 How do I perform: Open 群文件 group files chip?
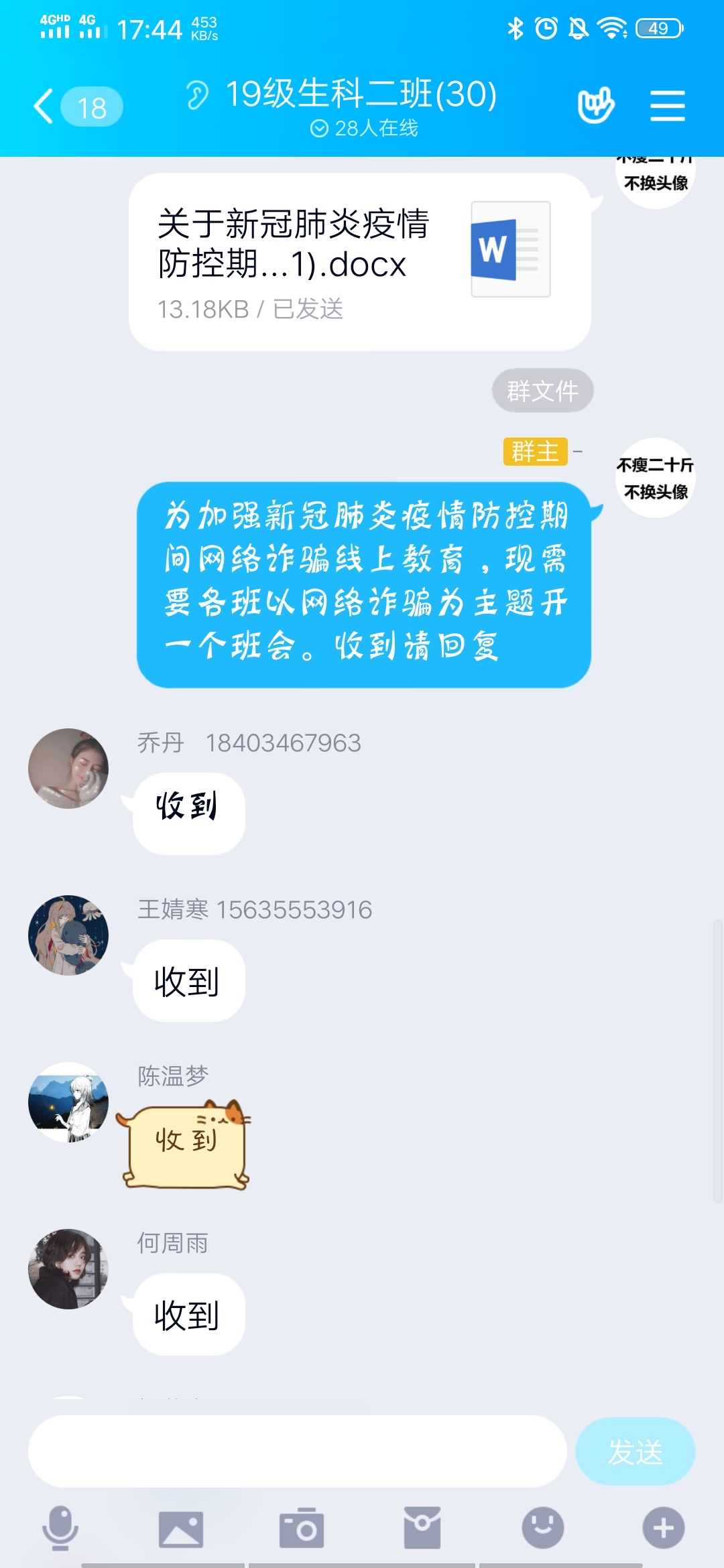point(542,391)
